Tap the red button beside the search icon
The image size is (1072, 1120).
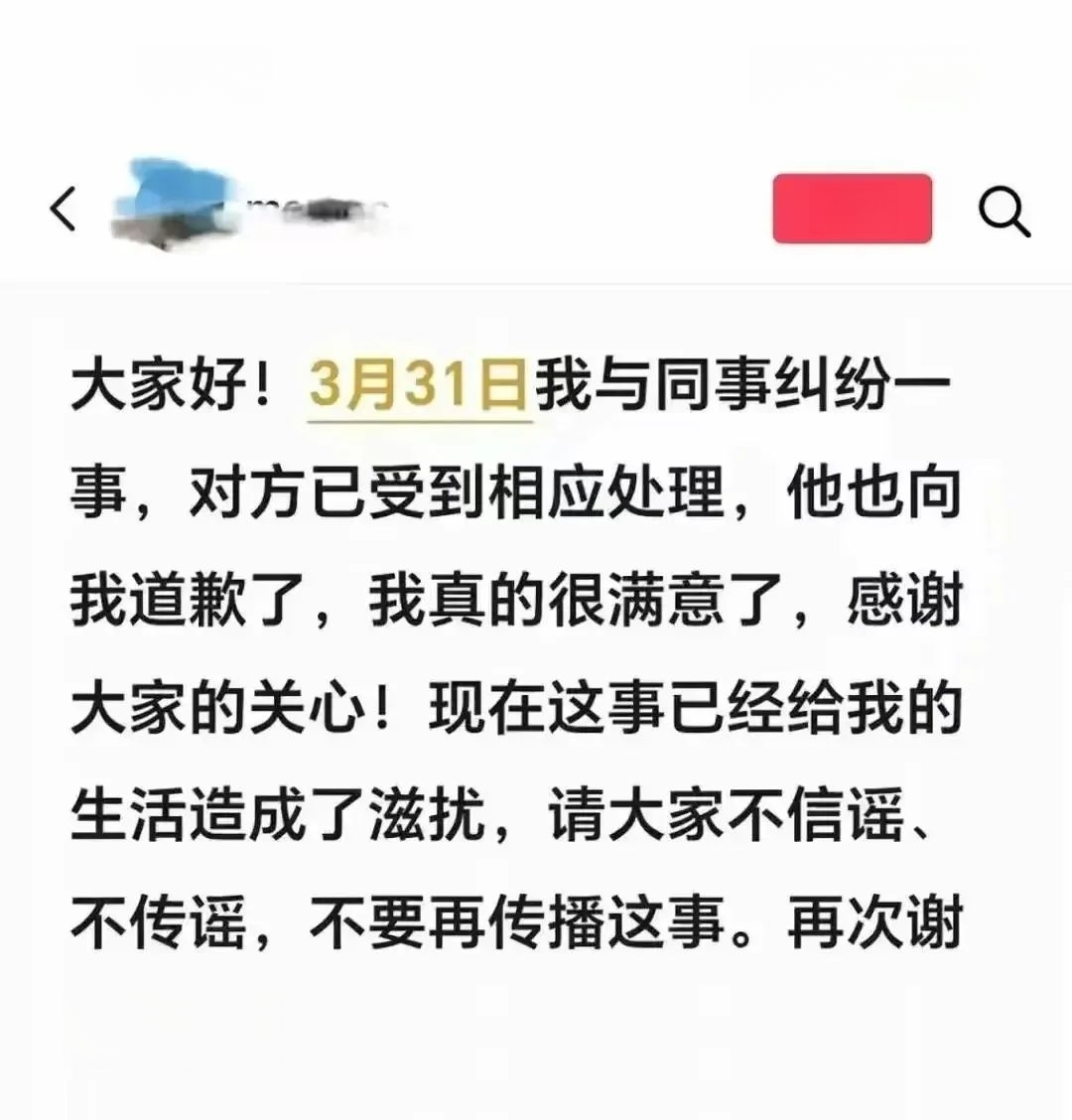click(x=852, y=209)
